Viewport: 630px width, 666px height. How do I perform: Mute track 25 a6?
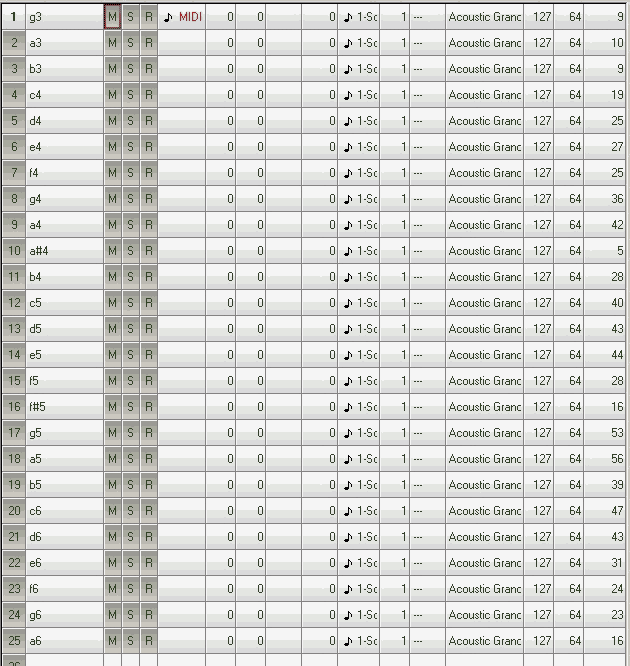[x=112, y=641]
